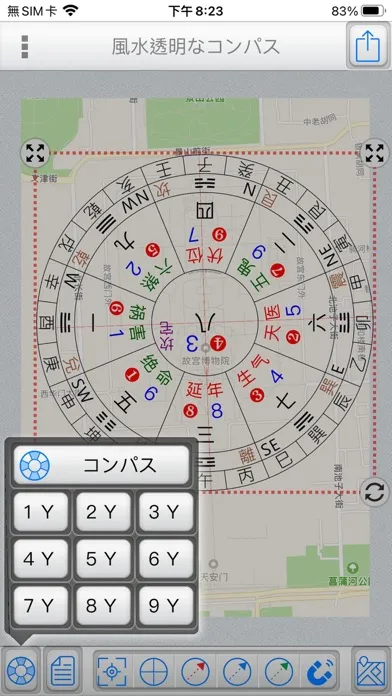Screen dimensions: 392x696
Task: Tap the rotate refresh handle on the compass frame
Action: tap(374, 493)
